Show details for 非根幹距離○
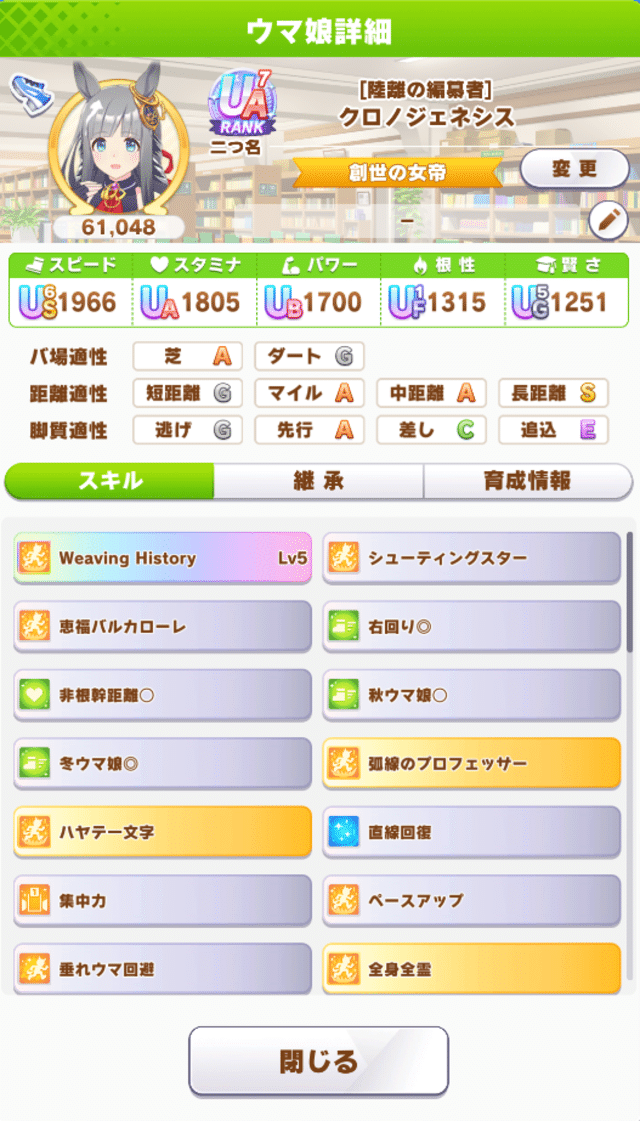 coord(163,695)
